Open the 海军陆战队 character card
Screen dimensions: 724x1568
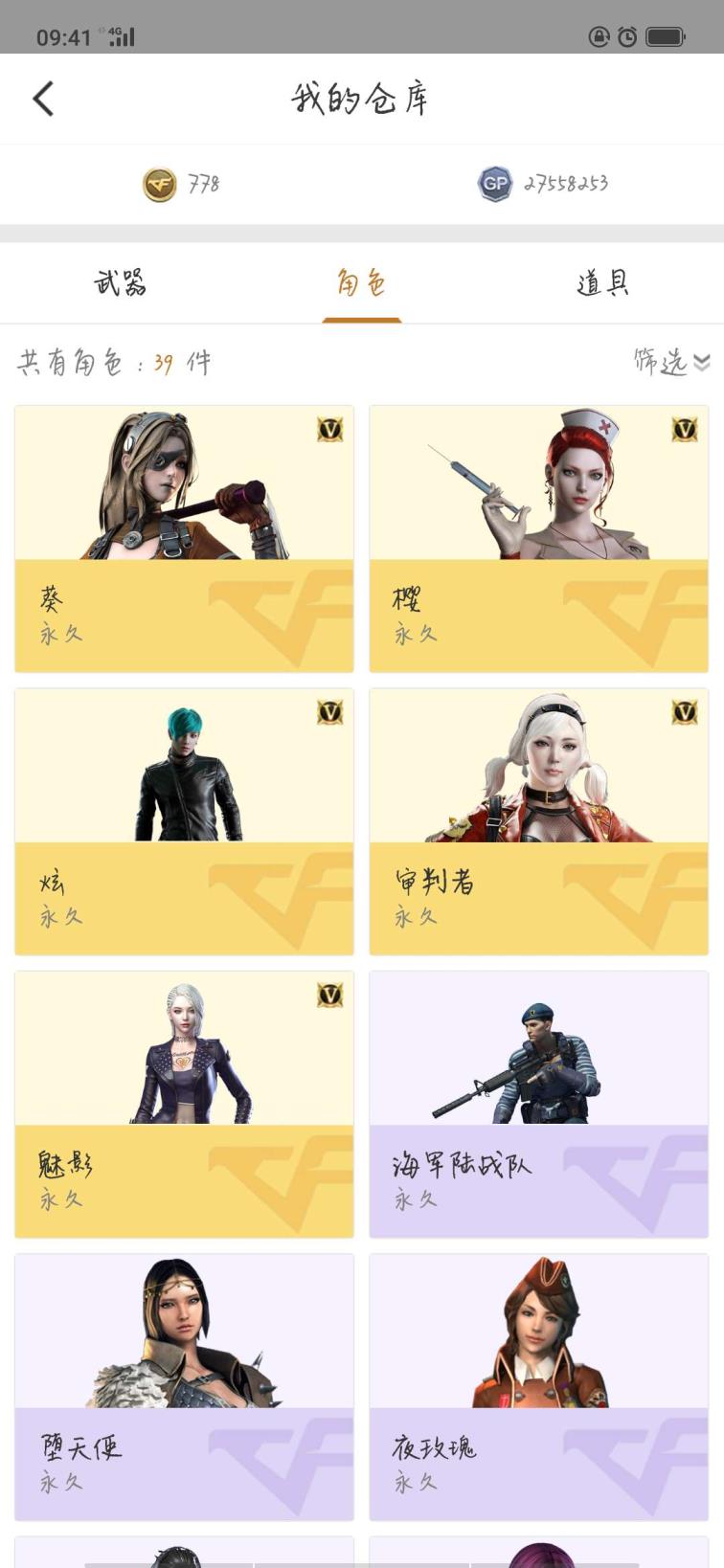point(538,1104)
